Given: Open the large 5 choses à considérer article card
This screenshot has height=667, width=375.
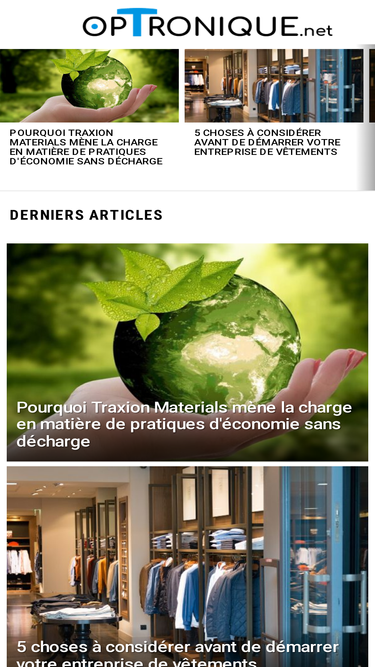Looking at the screenshot, I should coord(188,567).
